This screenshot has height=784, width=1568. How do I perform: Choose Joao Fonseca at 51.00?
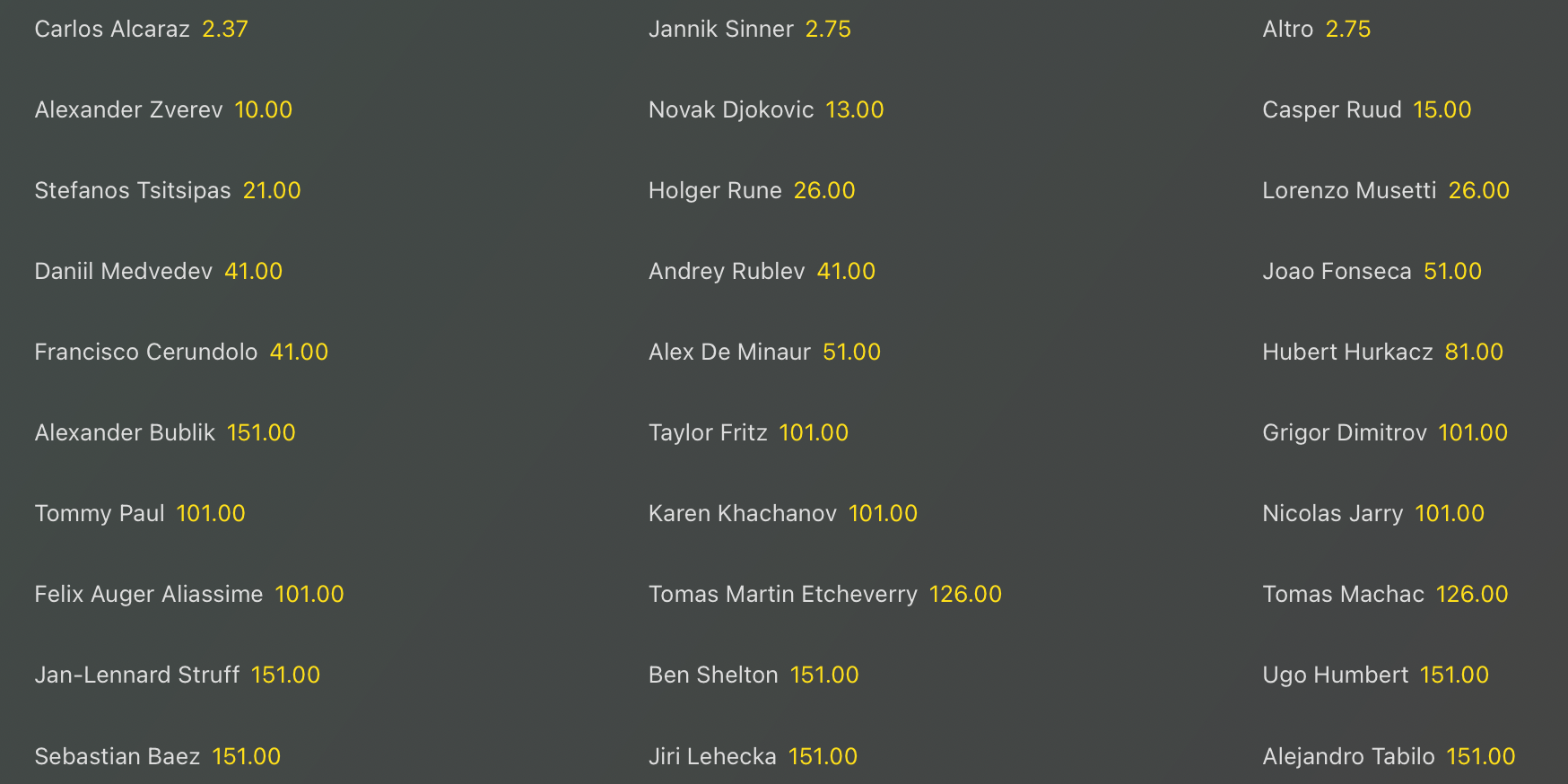click(x=1372, y=272)
